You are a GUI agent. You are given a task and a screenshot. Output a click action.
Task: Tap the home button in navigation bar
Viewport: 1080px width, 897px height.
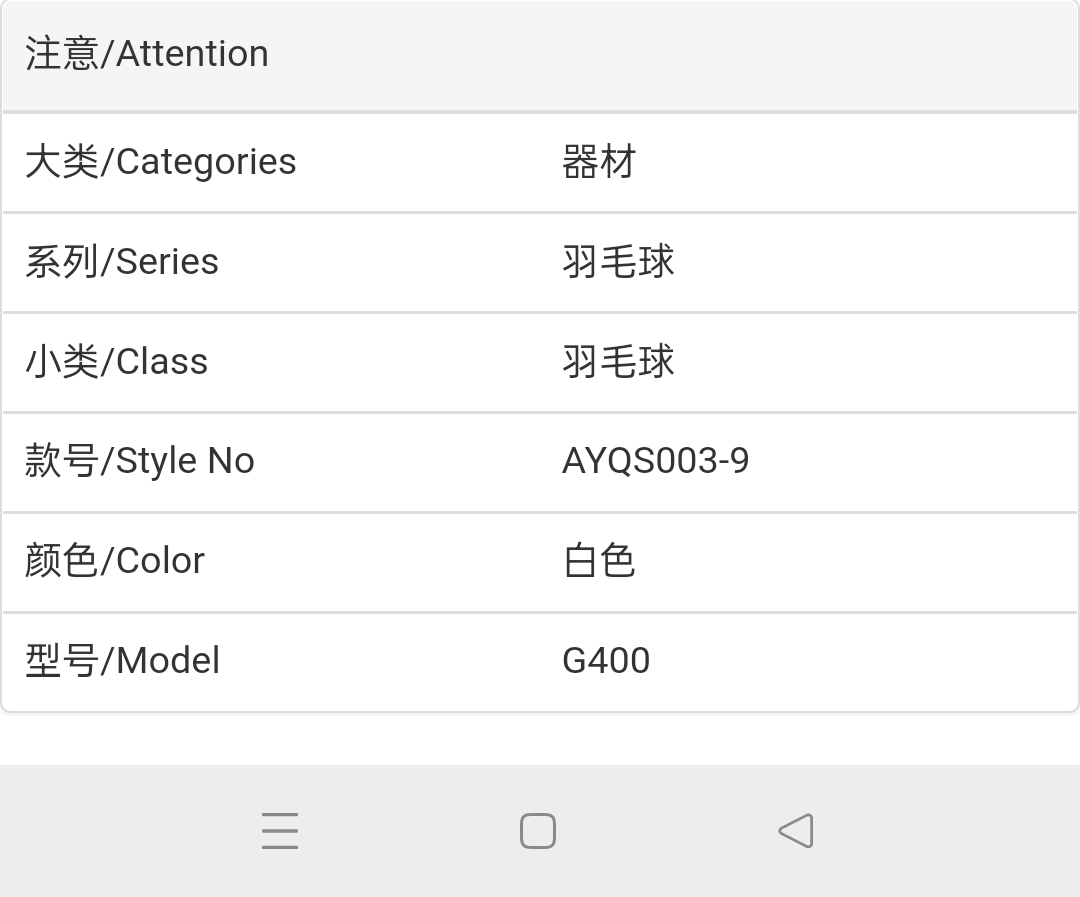point(538,831)
